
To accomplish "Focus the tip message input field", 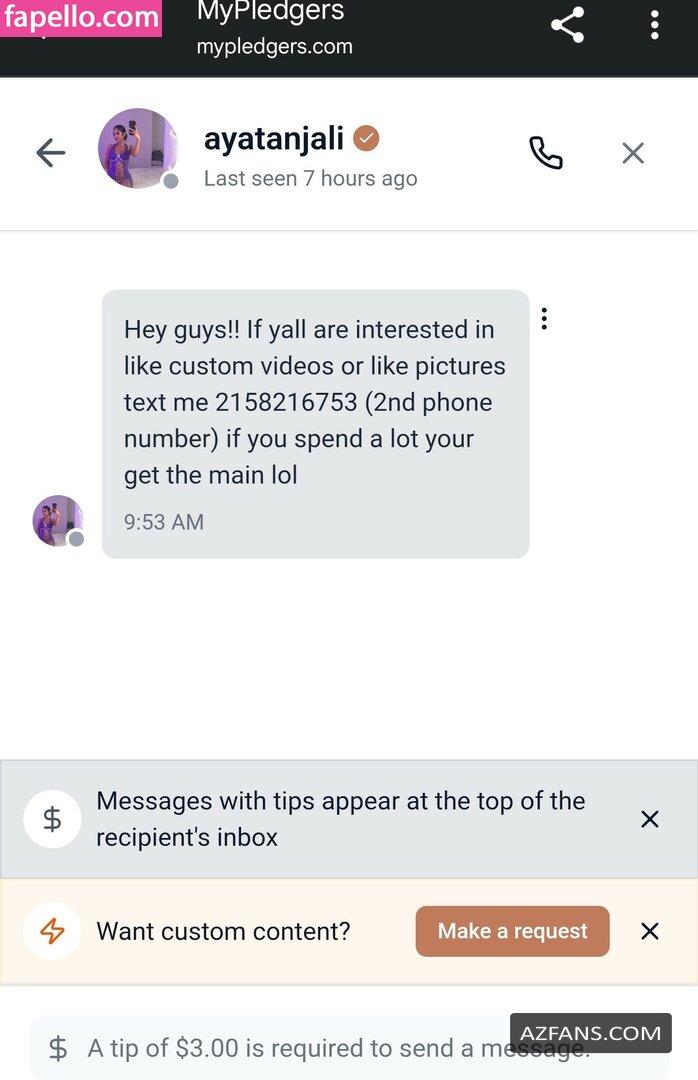I will (x=300, y=1048).
